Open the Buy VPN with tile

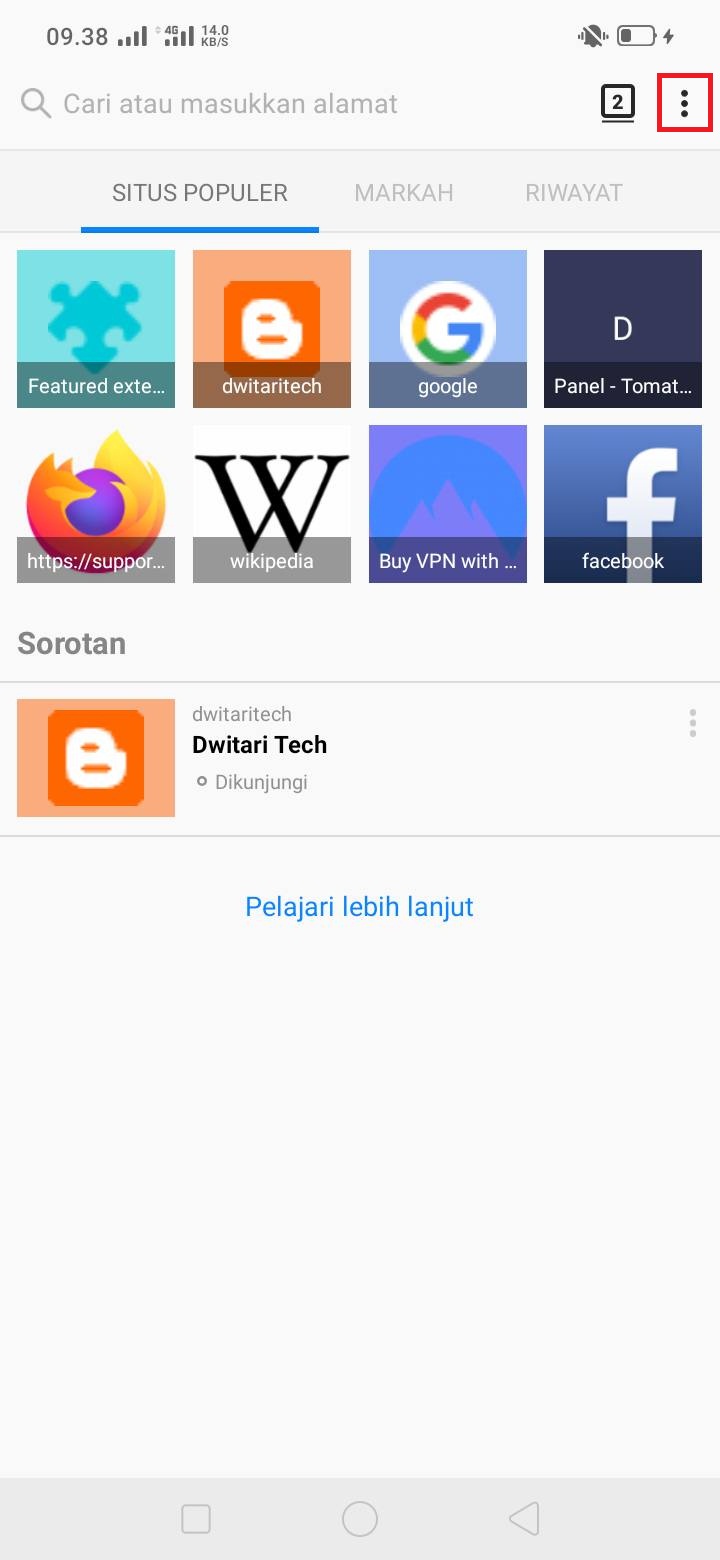point(448,504)
